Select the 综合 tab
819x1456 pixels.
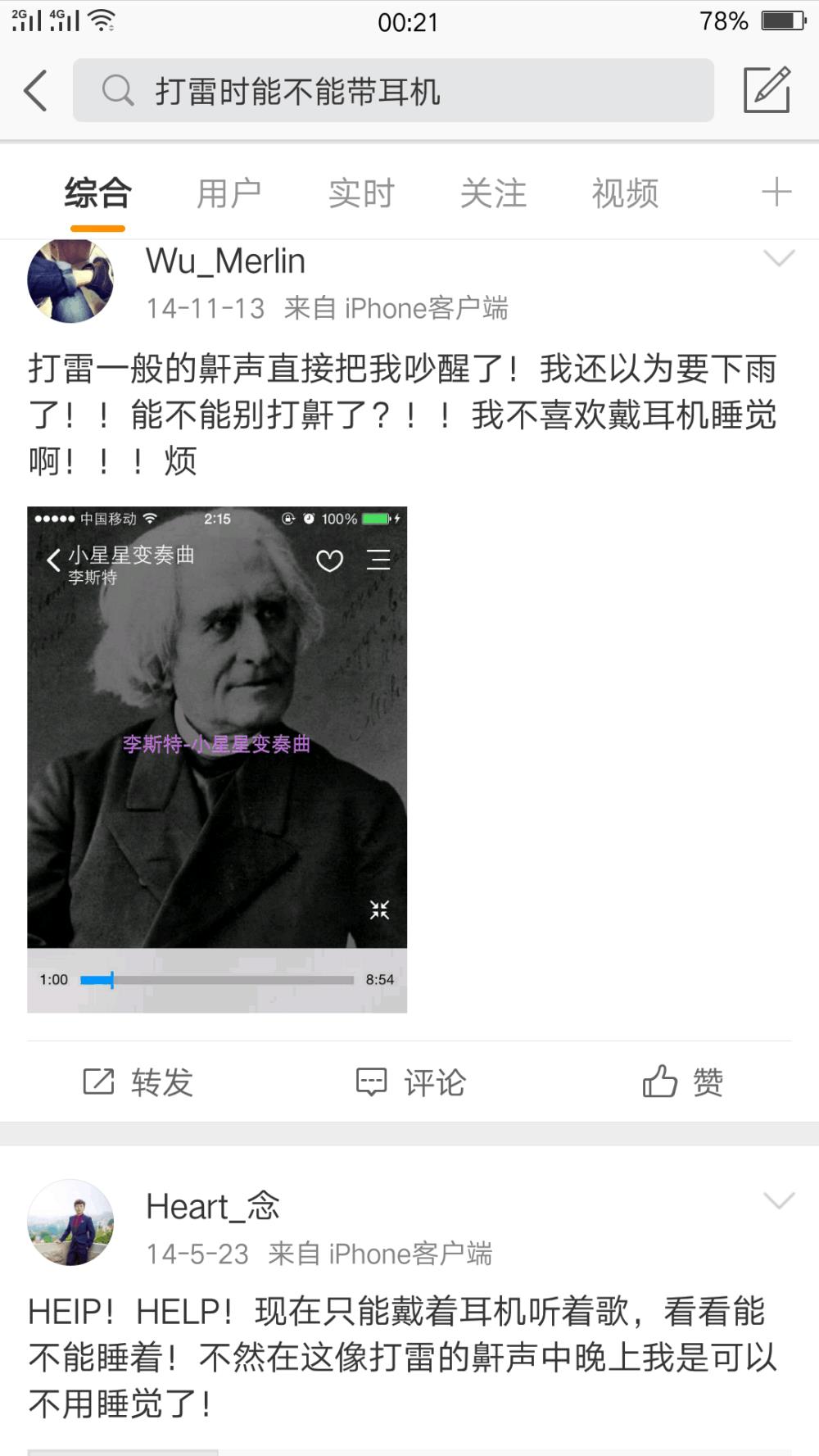click(x=97, y=194)
